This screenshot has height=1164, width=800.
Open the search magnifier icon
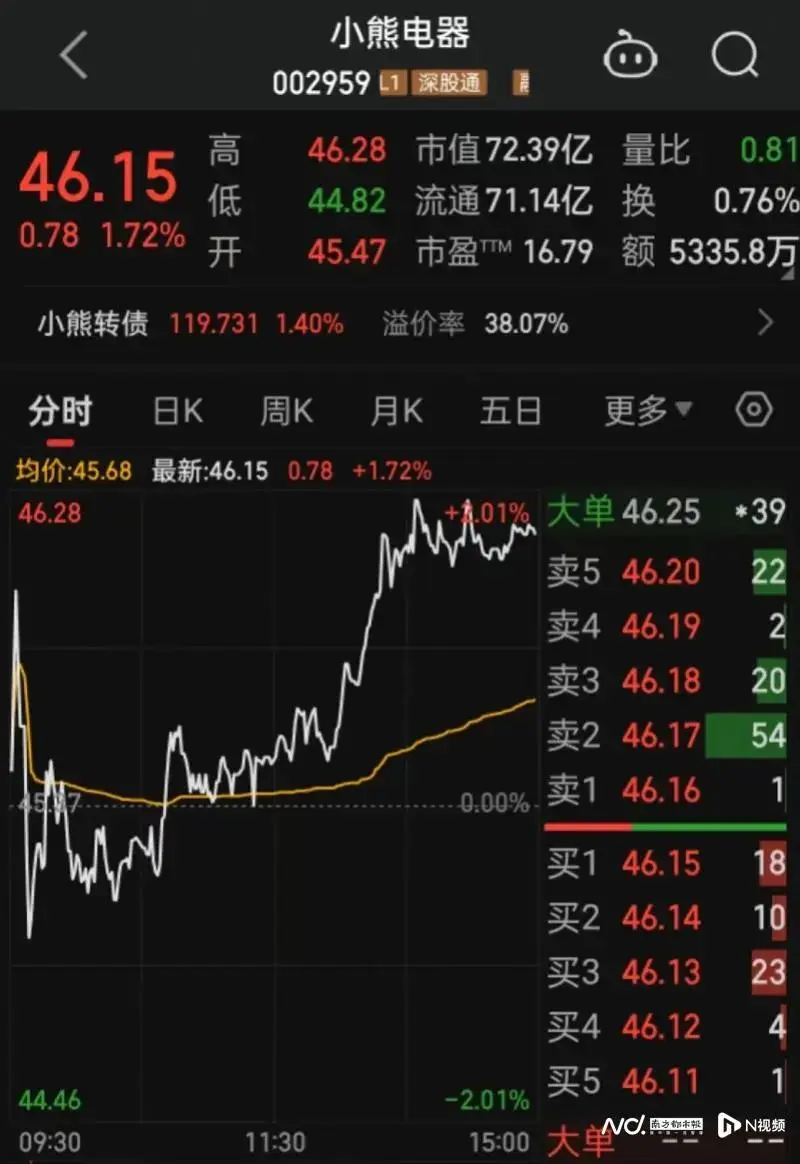pos(734,55)
